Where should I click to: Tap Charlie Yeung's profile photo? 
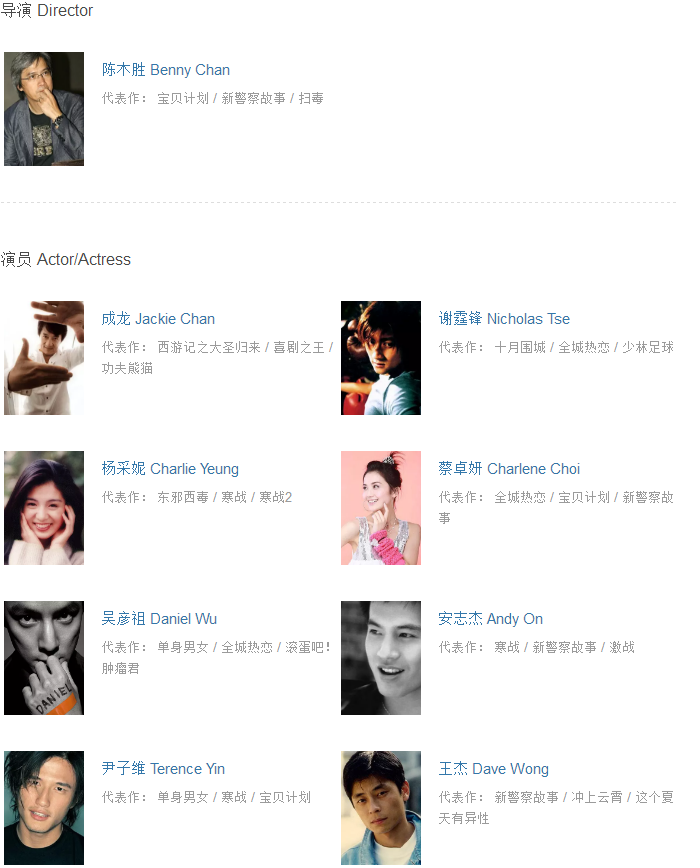44,508
